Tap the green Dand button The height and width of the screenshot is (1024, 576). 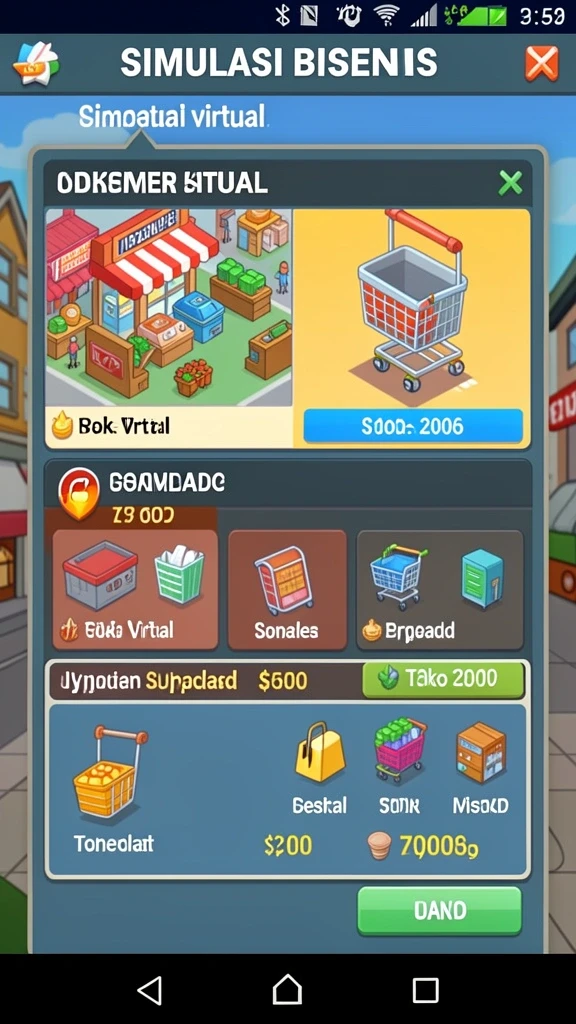440,910
